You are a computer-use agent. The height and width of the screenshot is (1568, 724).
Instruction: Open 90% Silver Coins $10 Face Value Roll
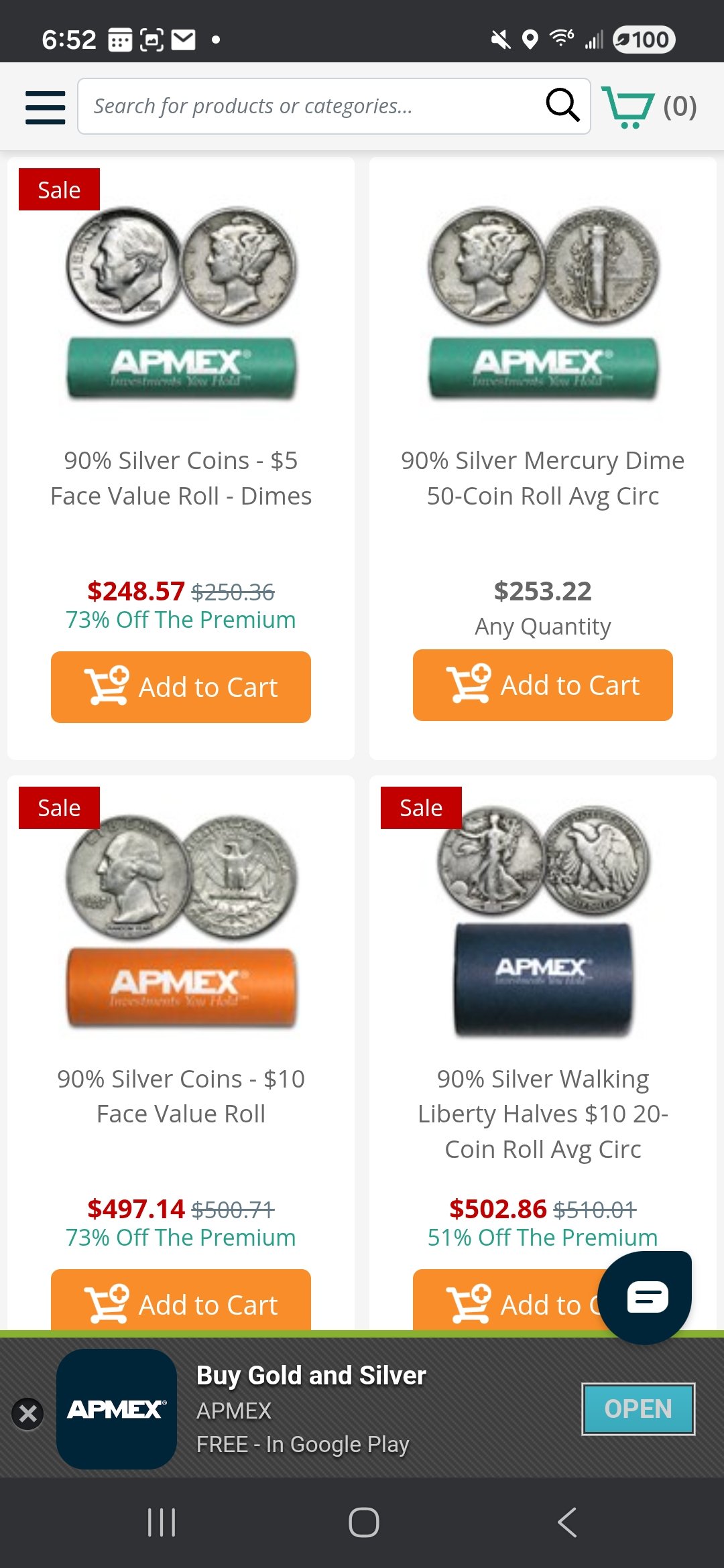pyautogui.click(x=180, y=1096)
